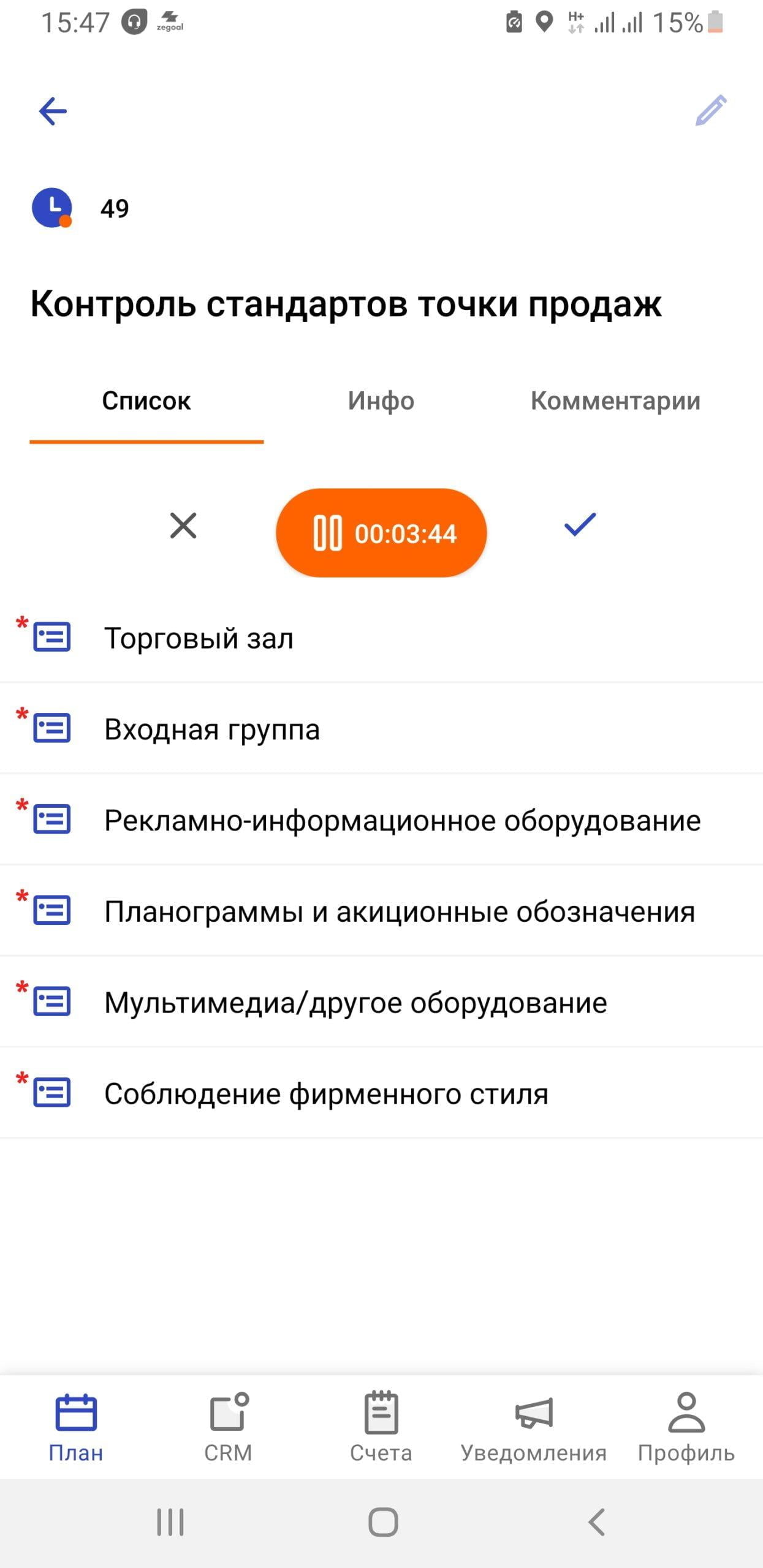Open the Профиль tab
The width and height of the screenshot is (763, 1568).
pos(686,1428)
